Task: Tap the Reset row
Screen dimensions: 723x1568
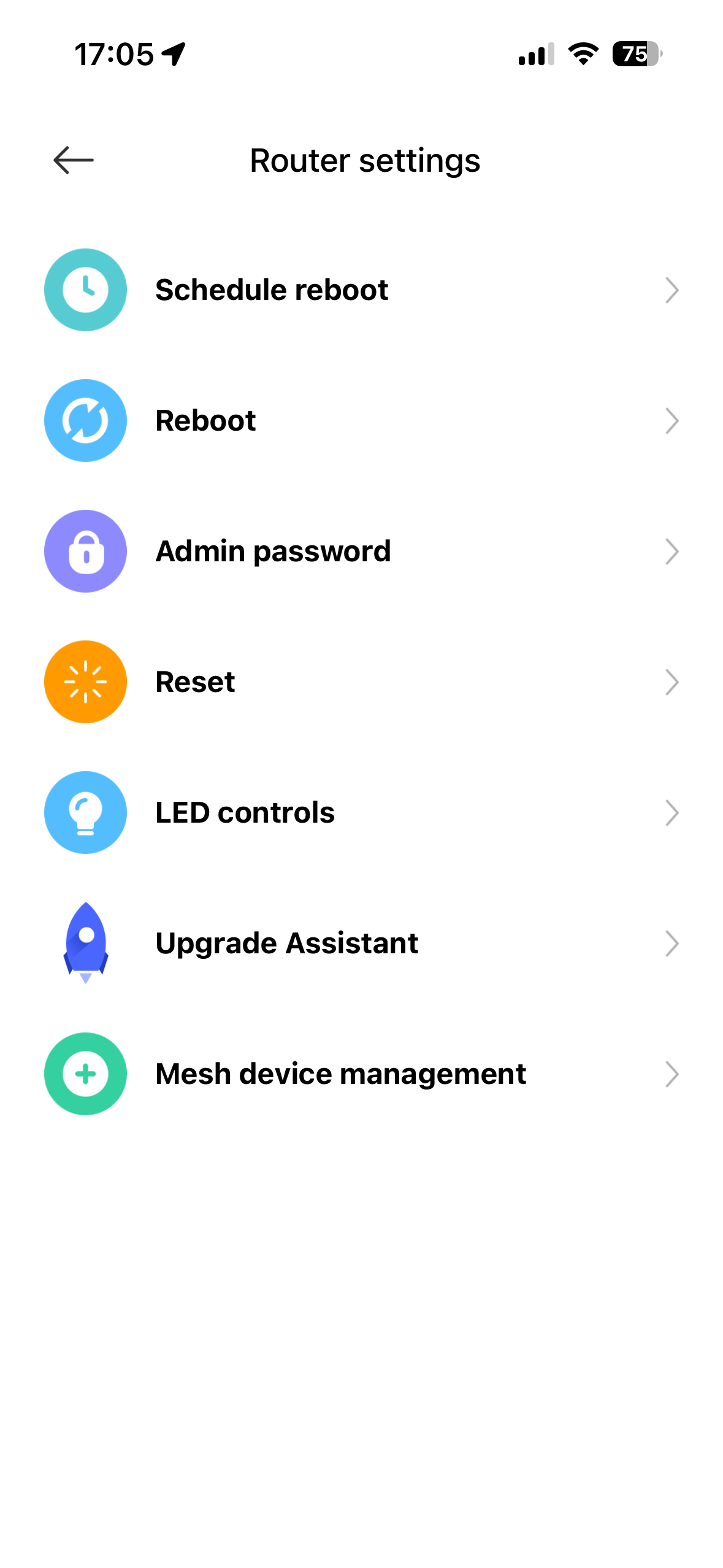Action: 362,682
